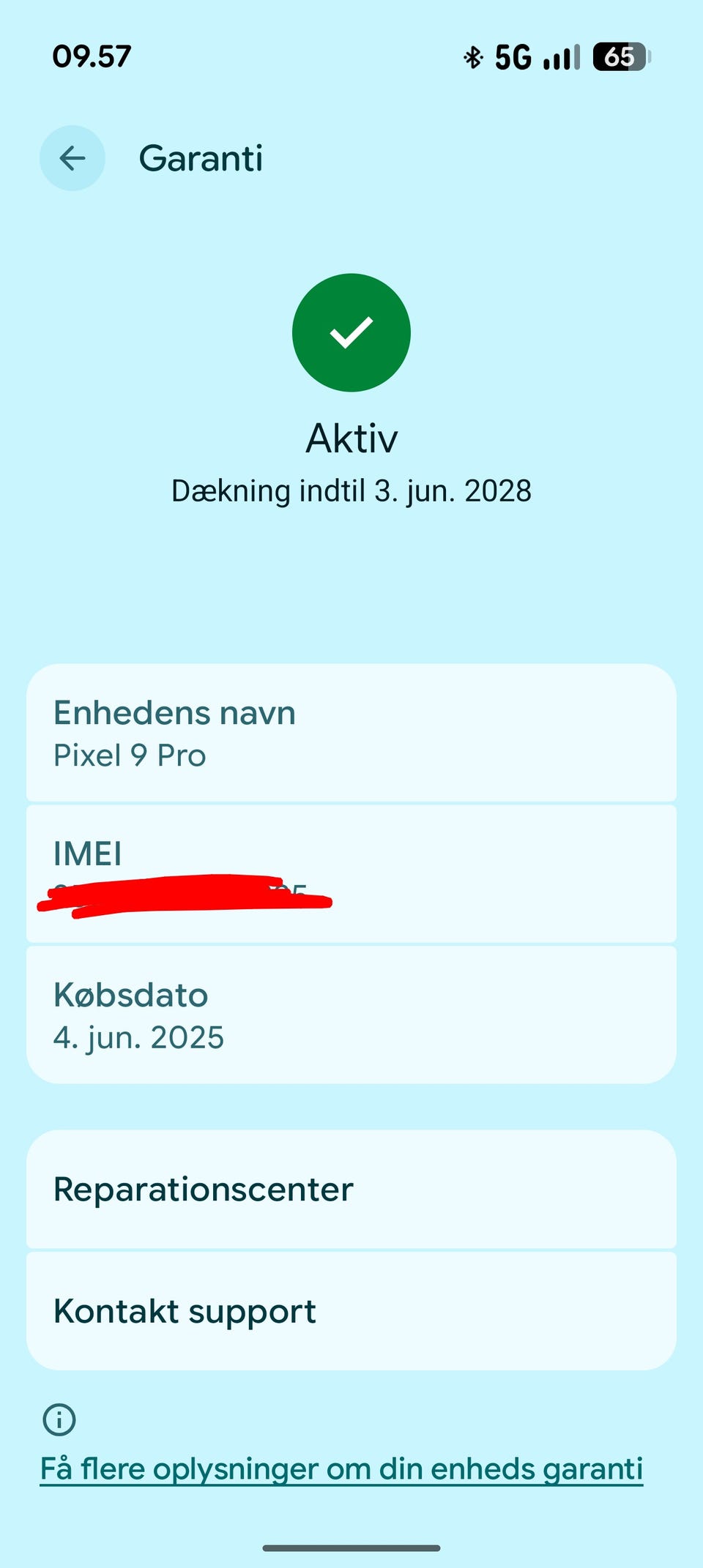Go back from the Garanti screen
This screenshot has width=703, height=1568.
(x=72, y=158)
